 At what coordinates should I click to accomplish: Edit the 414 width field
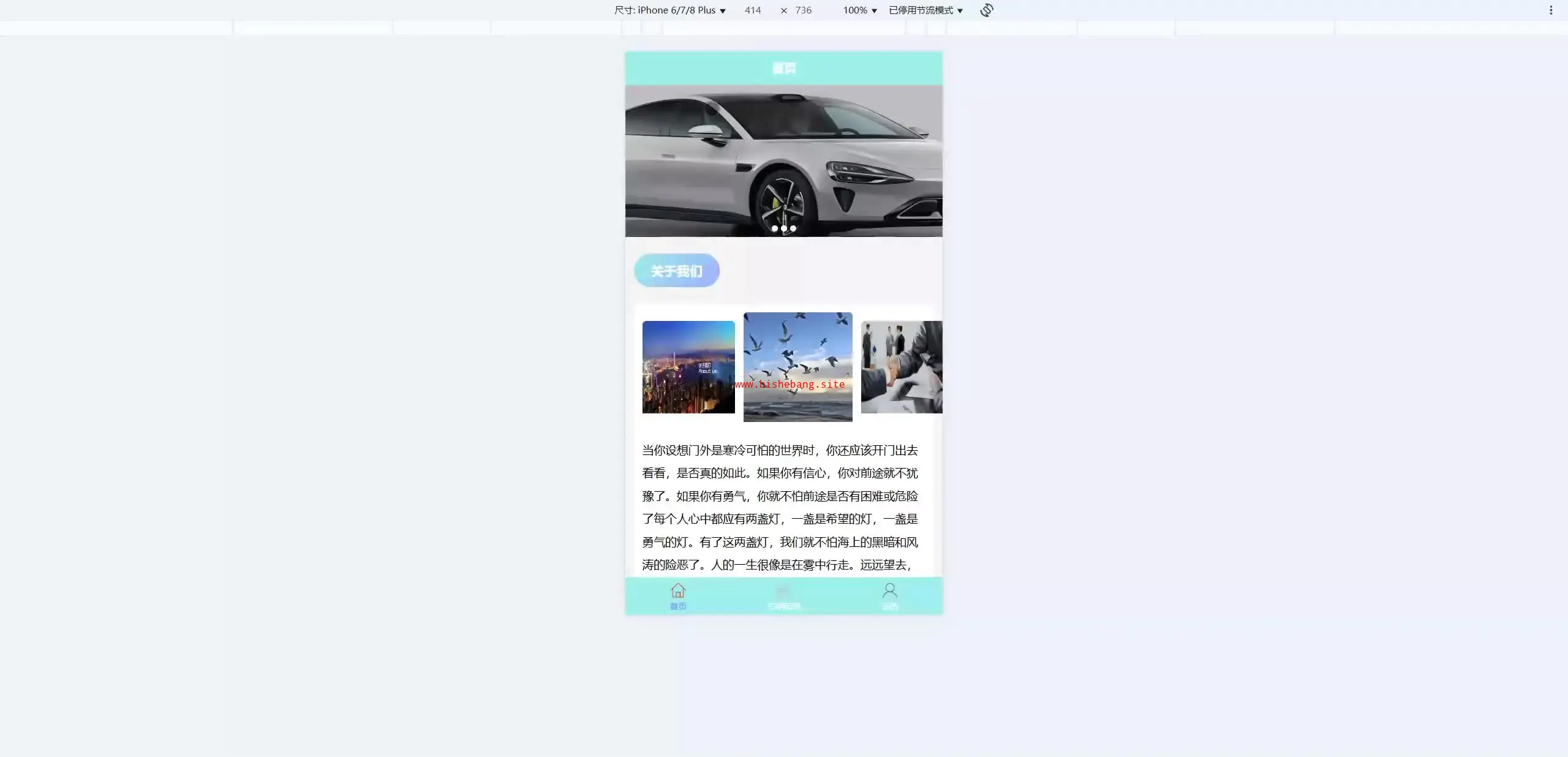753,10
